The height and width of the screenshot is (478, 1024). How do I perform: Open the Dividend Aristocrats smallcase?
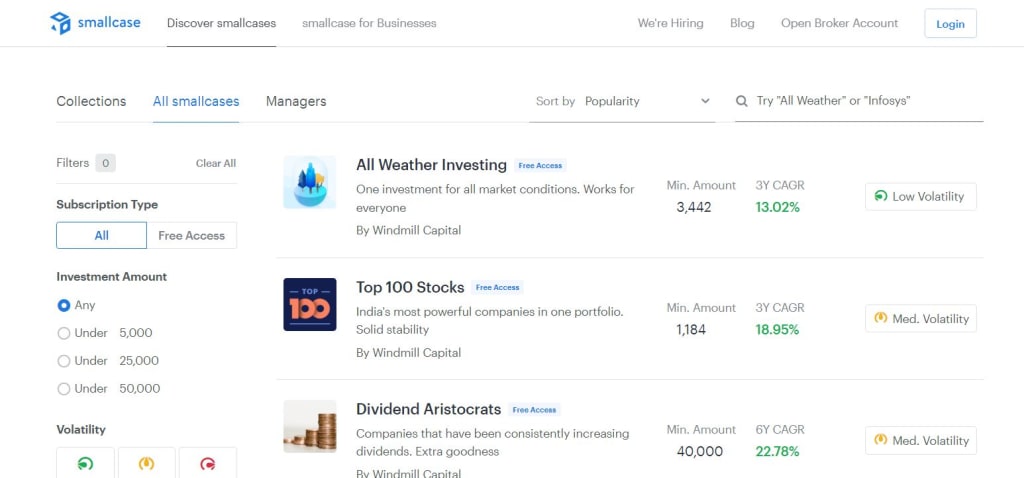coord(428,409)
